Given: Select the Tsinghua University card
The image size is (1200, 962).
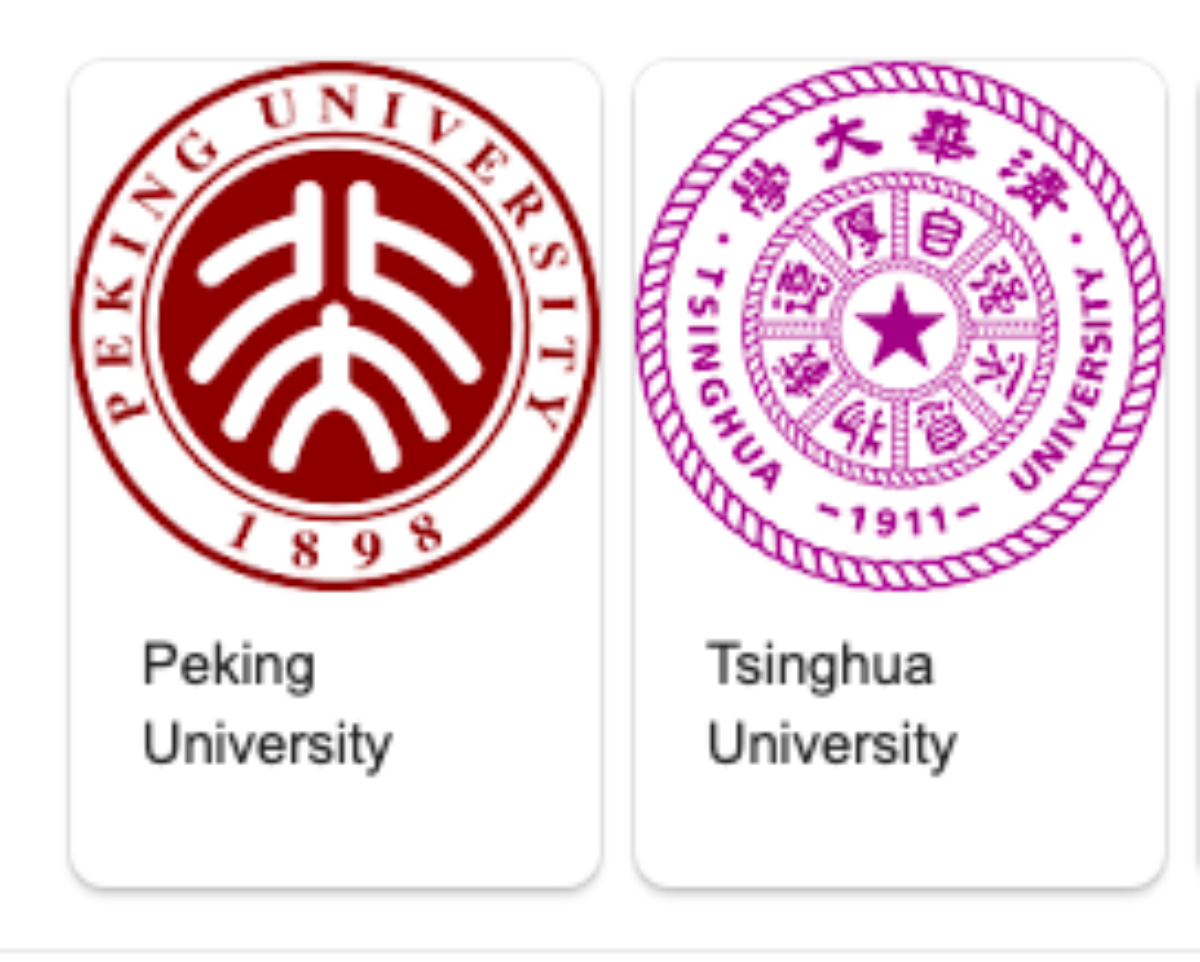Looking at the screenshot, I should [x=900, y=470].
